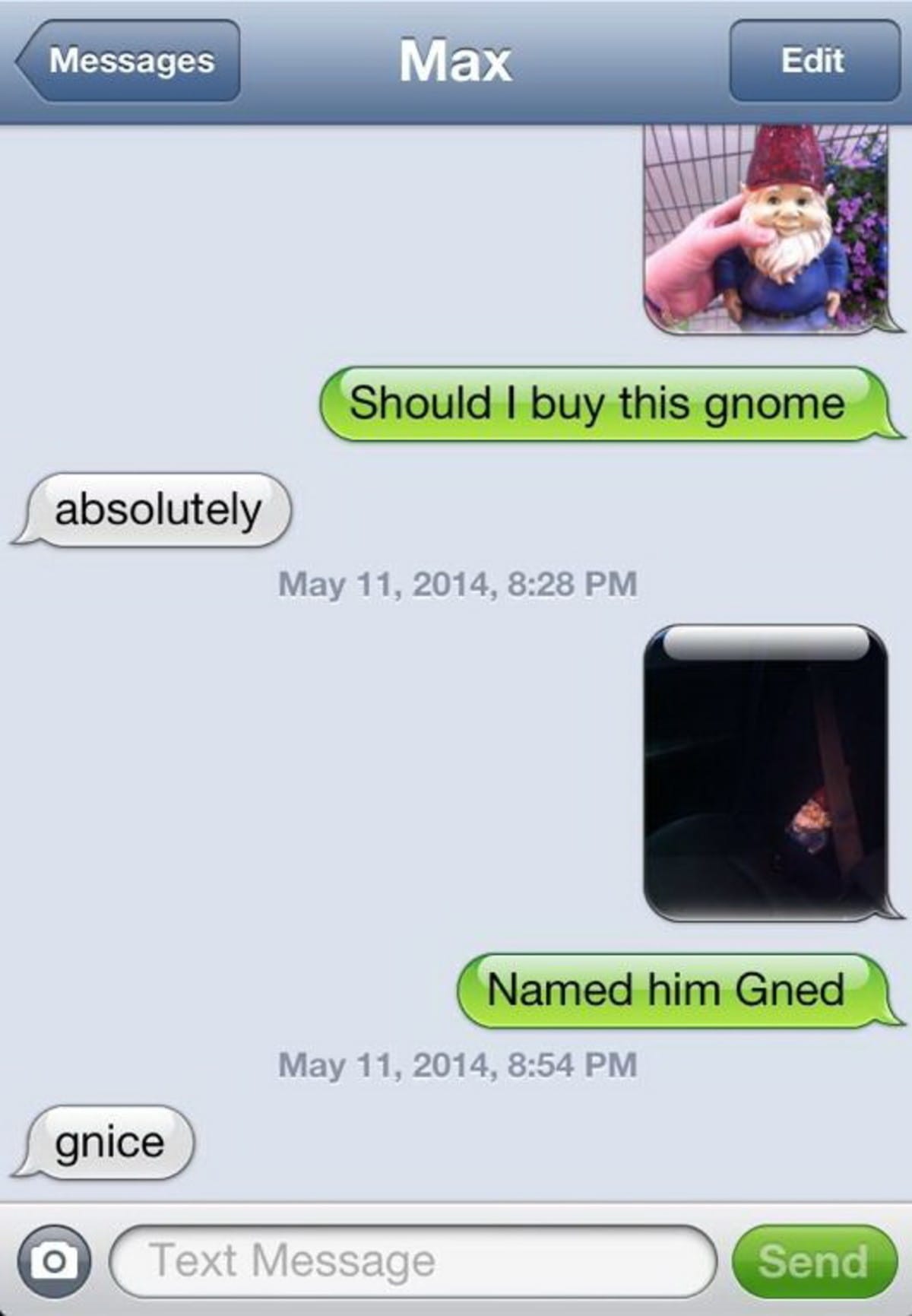Open the camera to attach a photo
912x1316 pixels.
tap(53, 1261)
